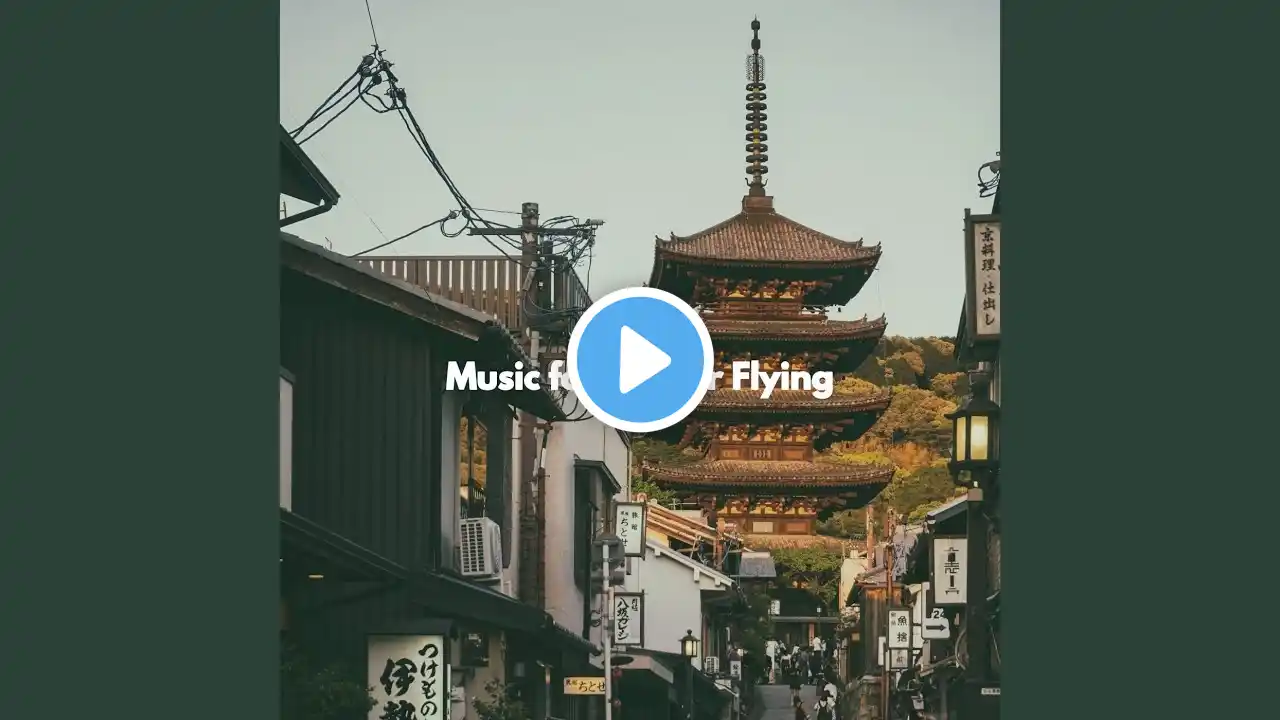This screenshot has height=720, width=1280.
Task: Play the Music for Flying video
Action: tap(640, 360)
